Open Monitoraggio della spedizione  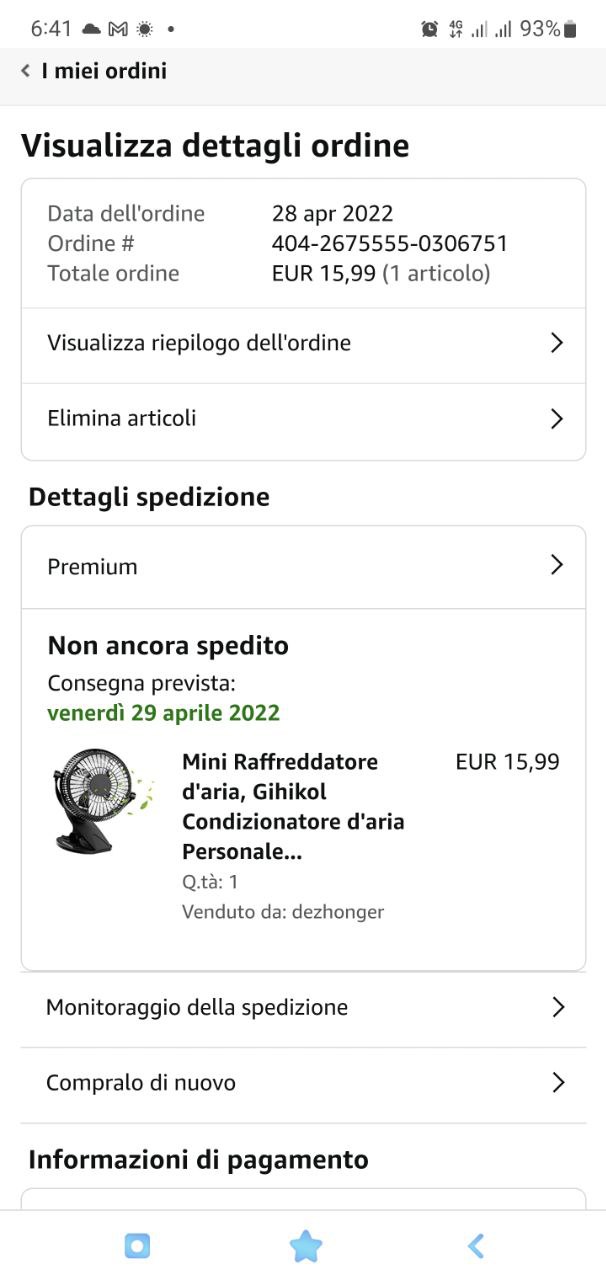coord(303,1008)
